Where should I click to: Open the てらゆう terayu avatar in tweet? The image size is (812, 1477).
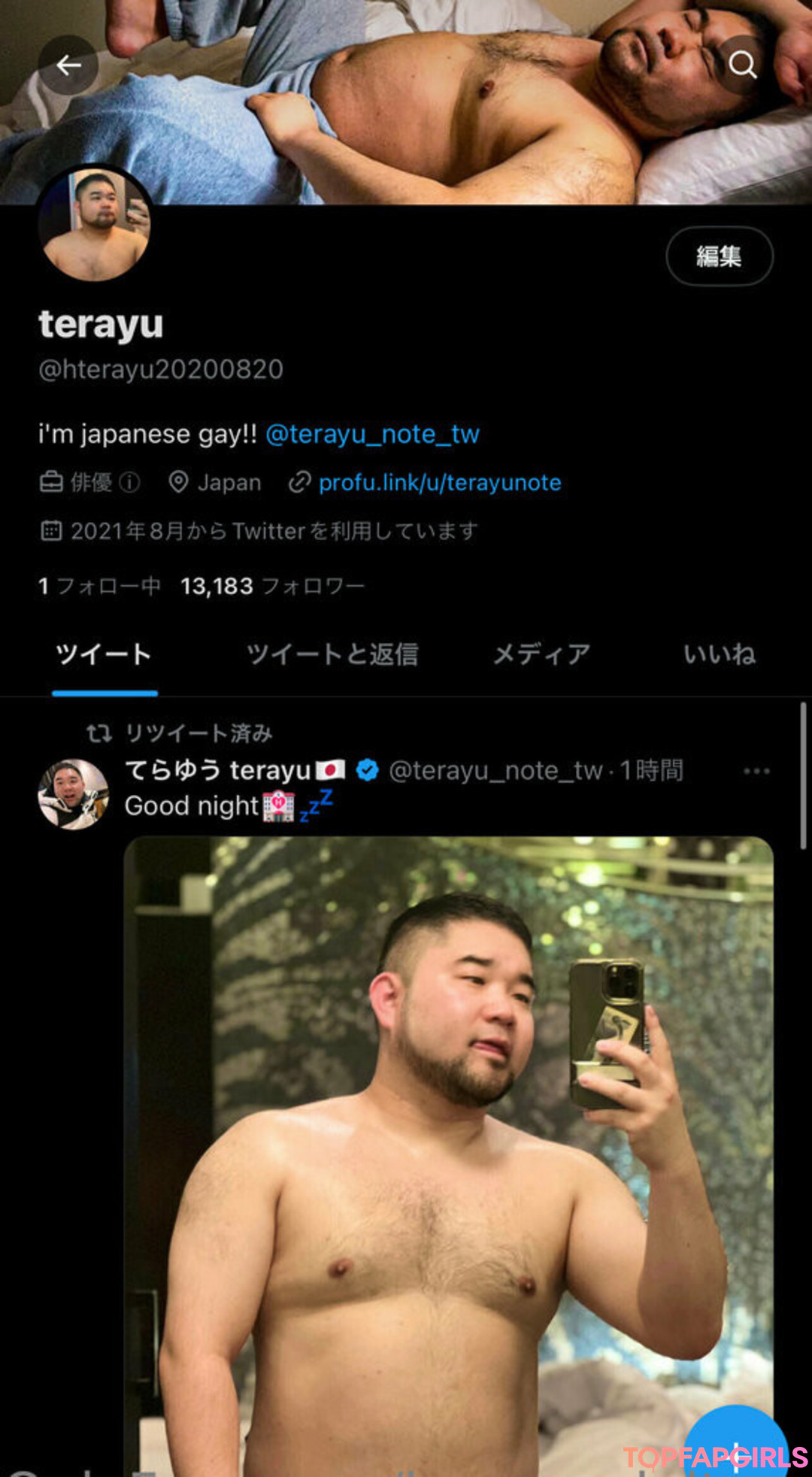tap(73, 794)
